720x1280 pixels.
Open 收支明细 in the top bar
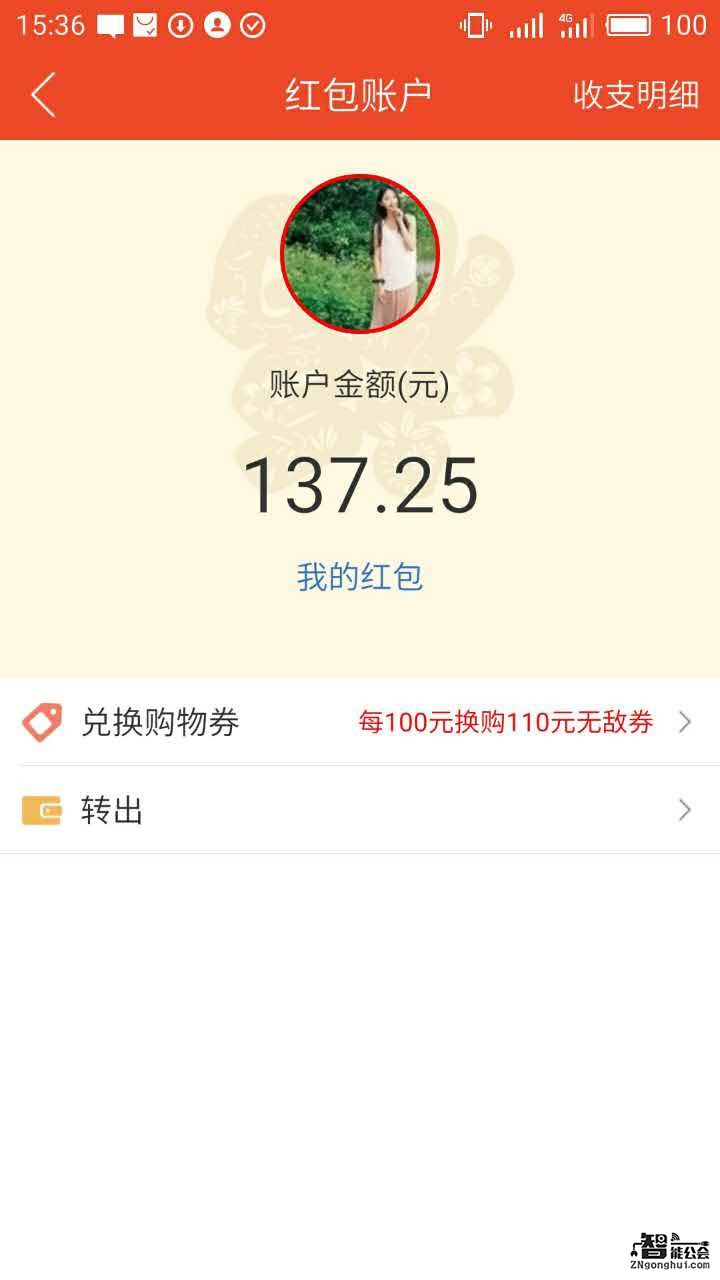coord(637,95)
